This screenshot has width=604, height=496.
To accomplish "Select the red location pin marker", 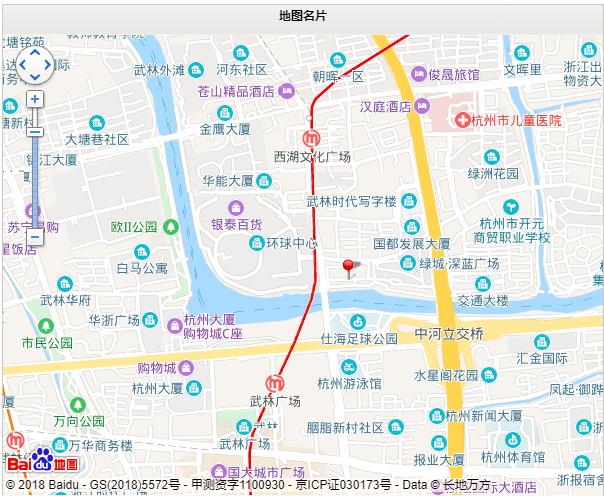I will point(348,266).
